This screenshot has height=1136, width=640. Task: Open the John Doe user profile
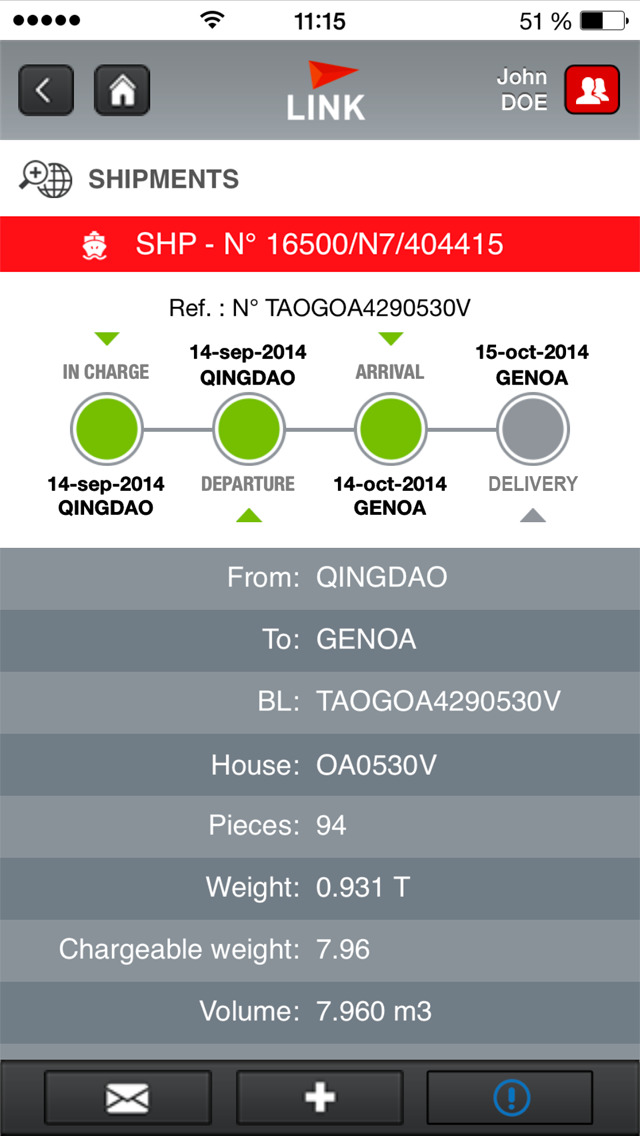point(592,91)
